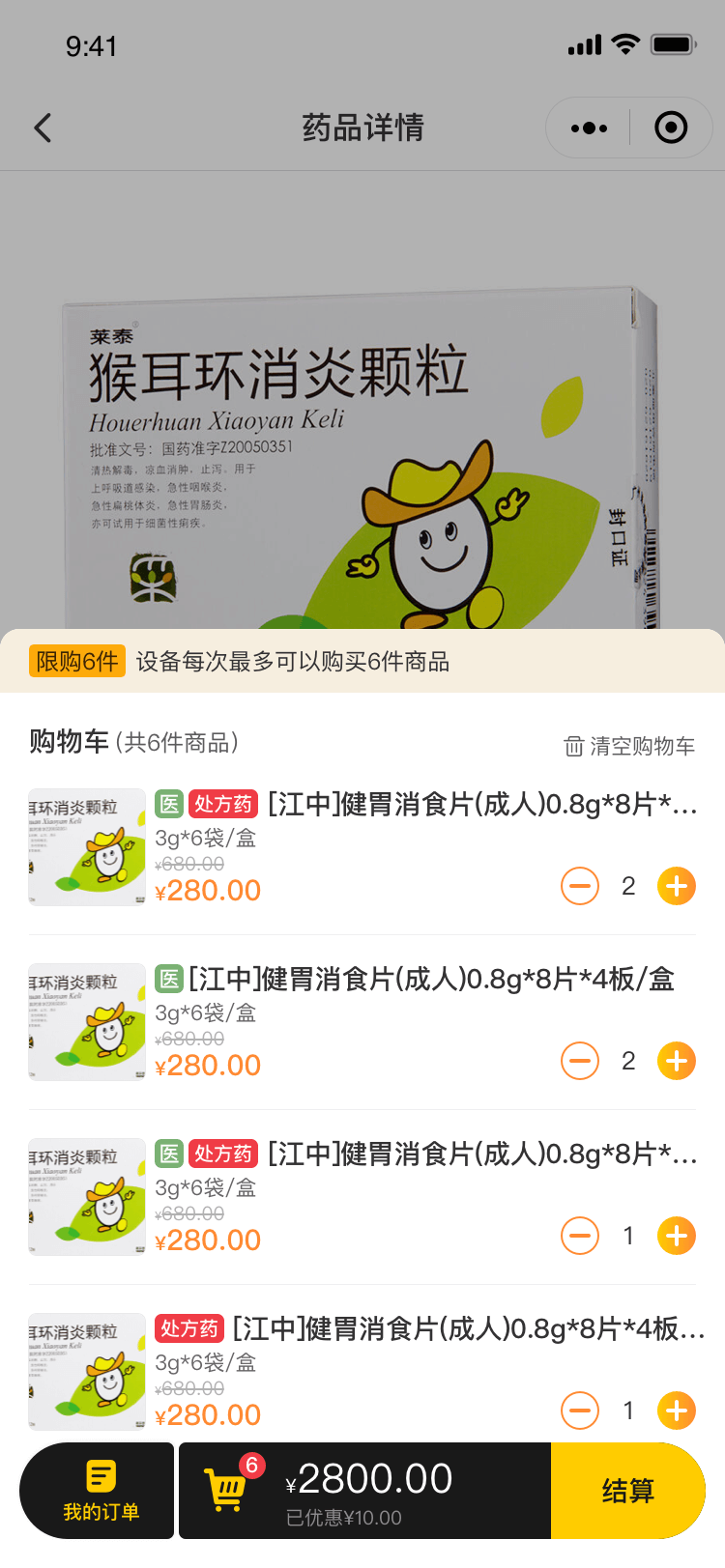
Task: Proceed to checkout with 结算
Action: (x=627, y=1491)
